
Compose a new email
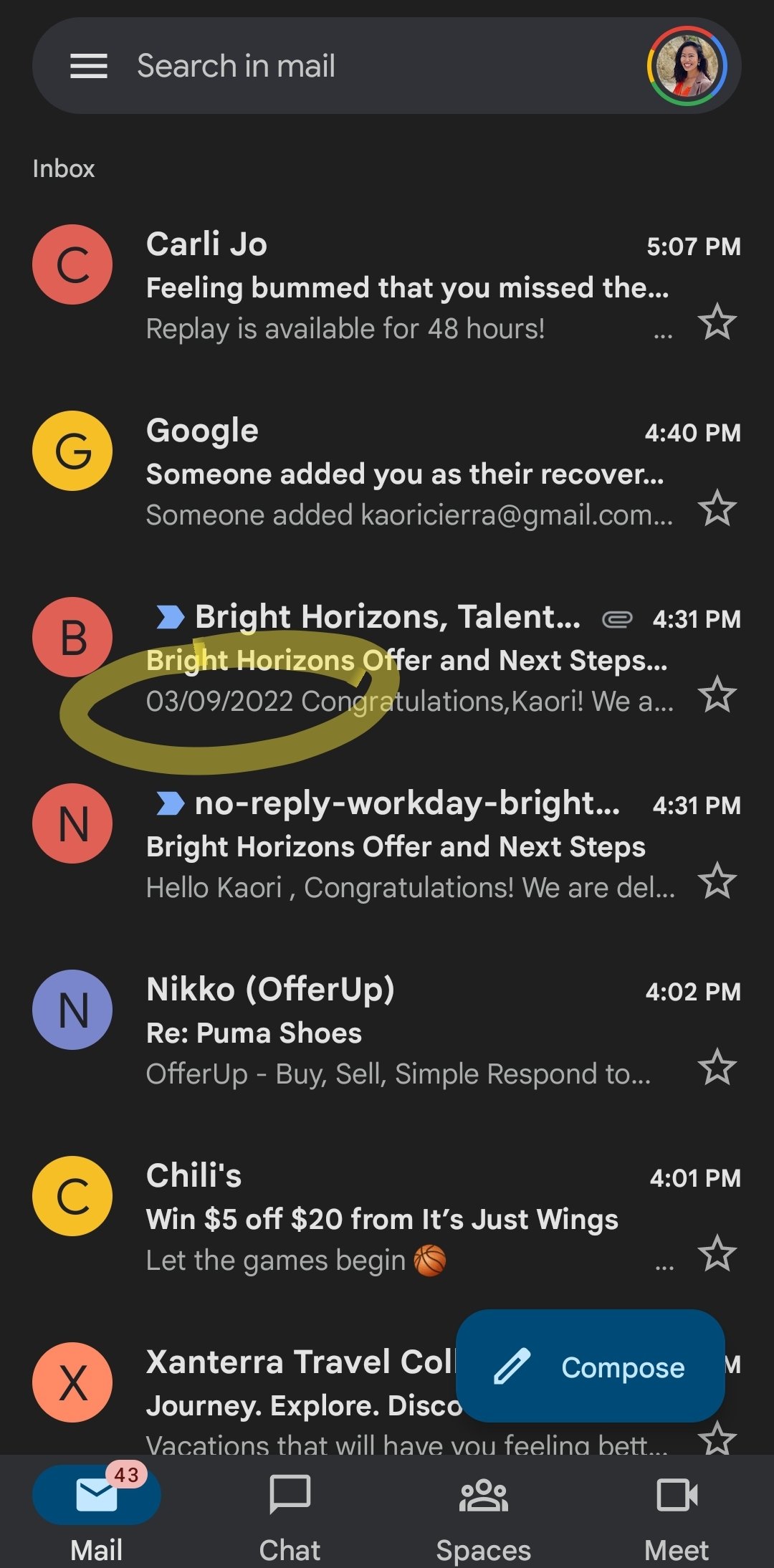coord(591,1366)
